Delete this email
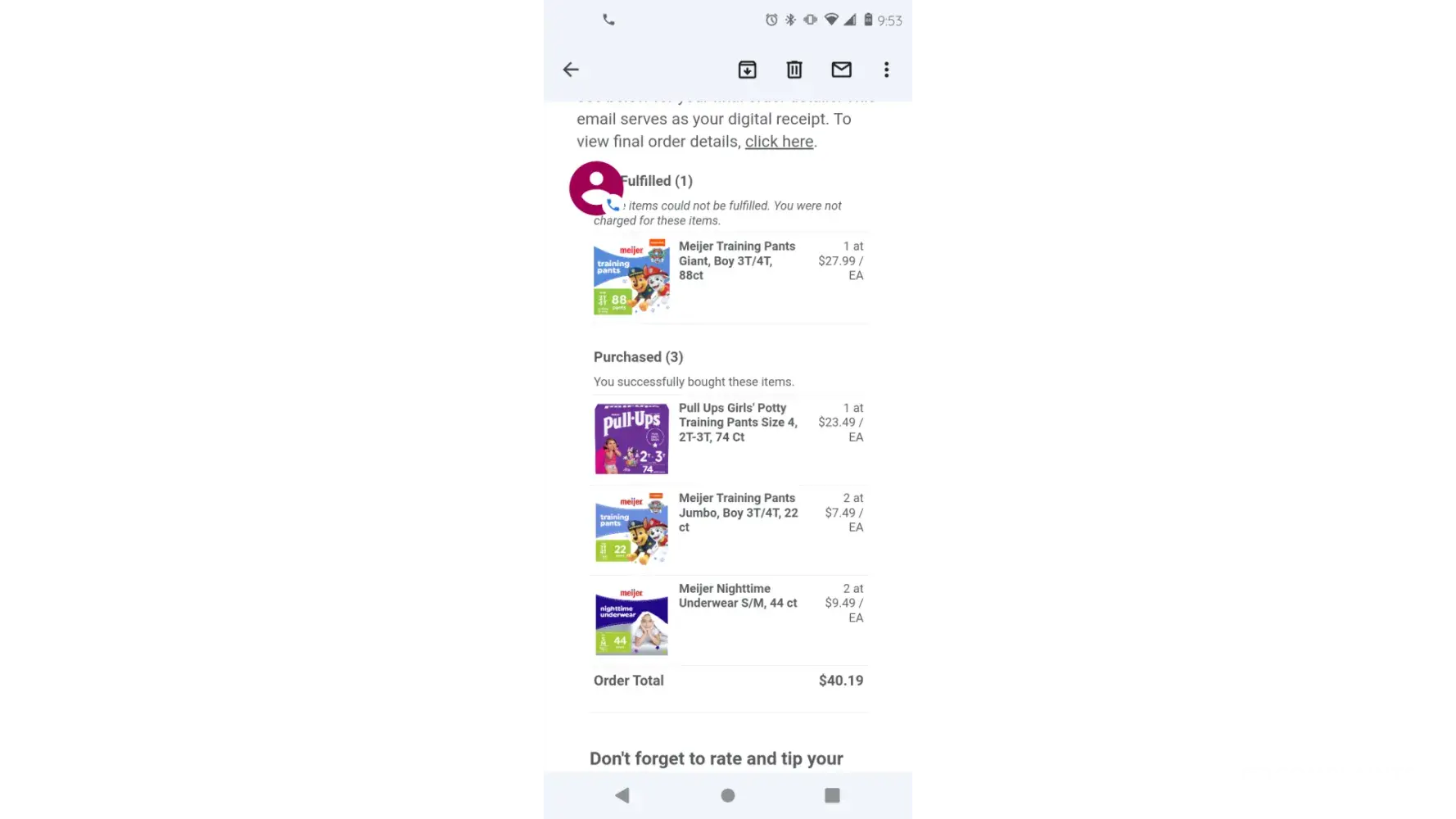 tap(794, 70)
